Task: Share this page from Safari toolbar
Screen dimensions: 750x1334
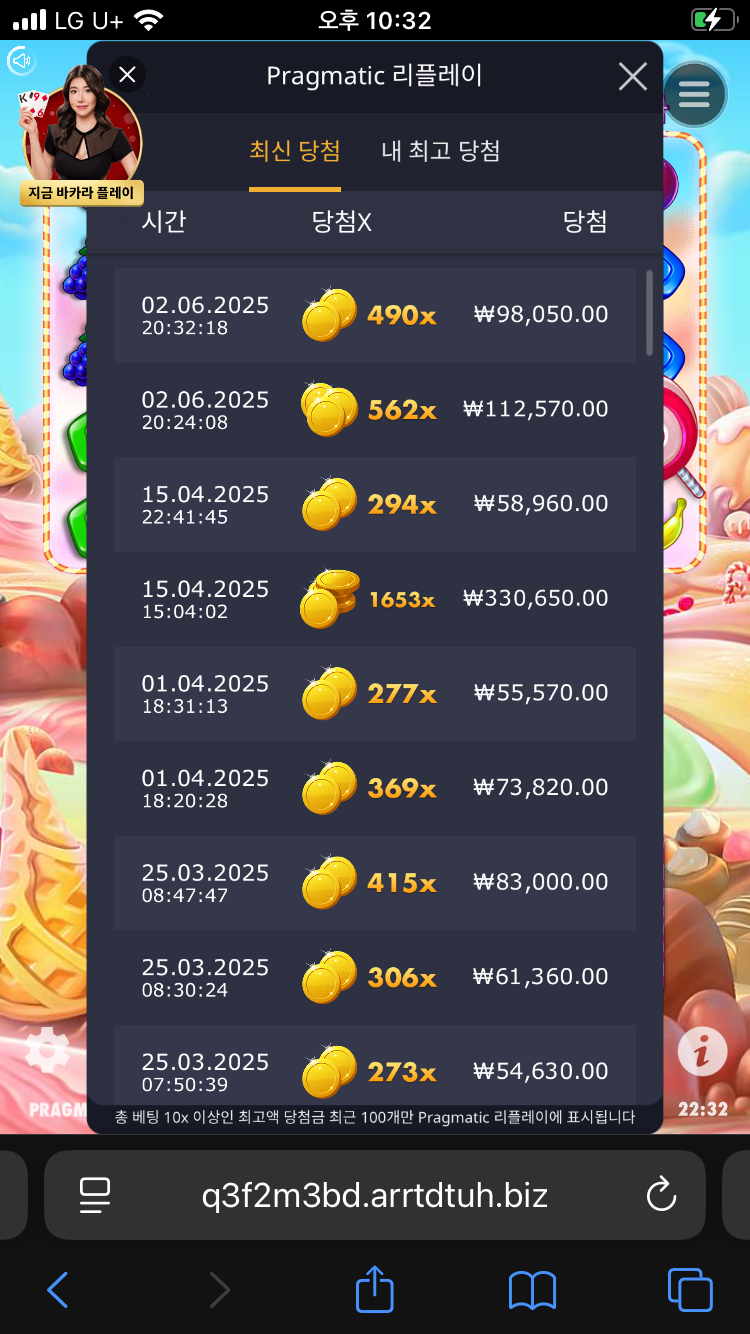Action: click(x=375, y=1290)
